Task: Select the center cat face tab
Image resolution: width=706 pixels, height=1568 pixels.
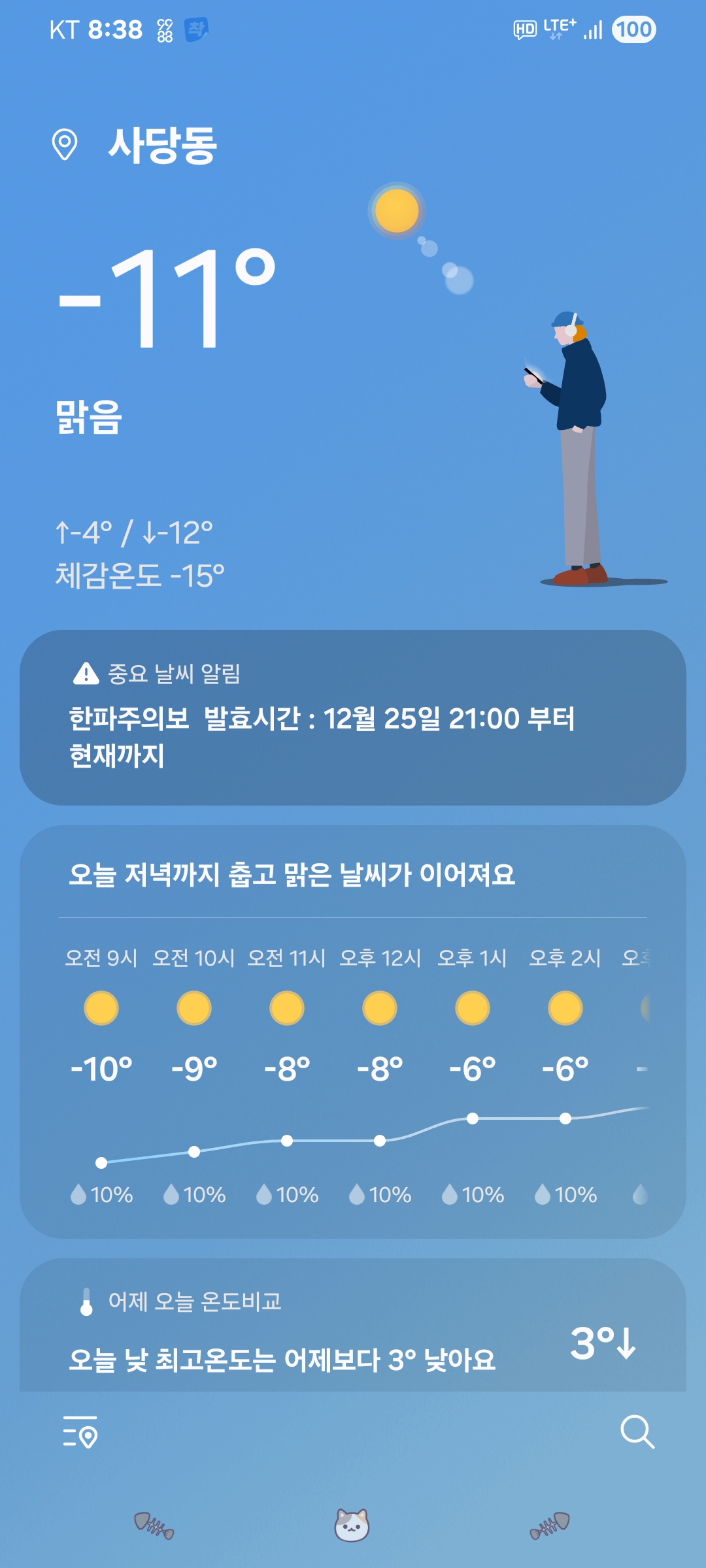Action: [352, 1526]
